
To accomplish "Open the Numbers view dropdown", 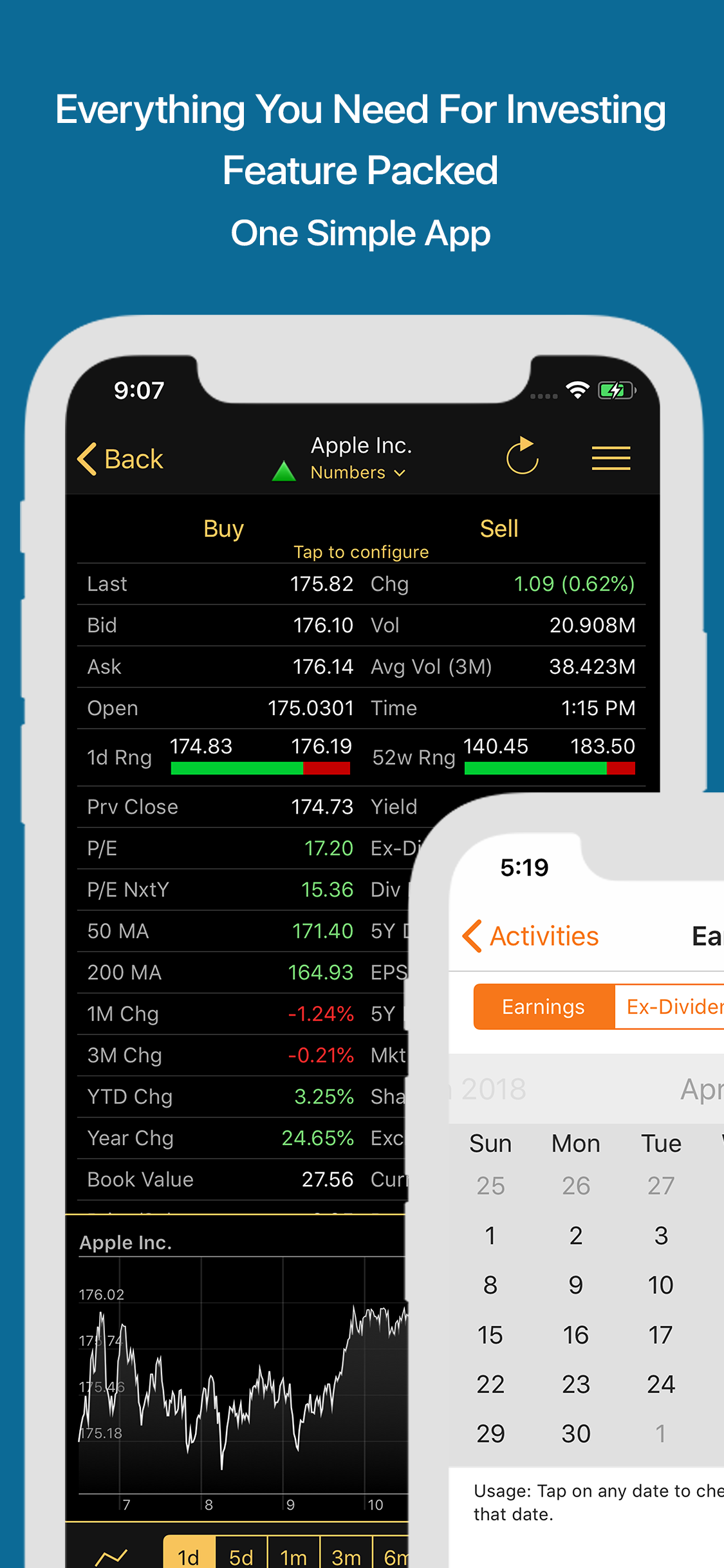I will pos(355,472).
